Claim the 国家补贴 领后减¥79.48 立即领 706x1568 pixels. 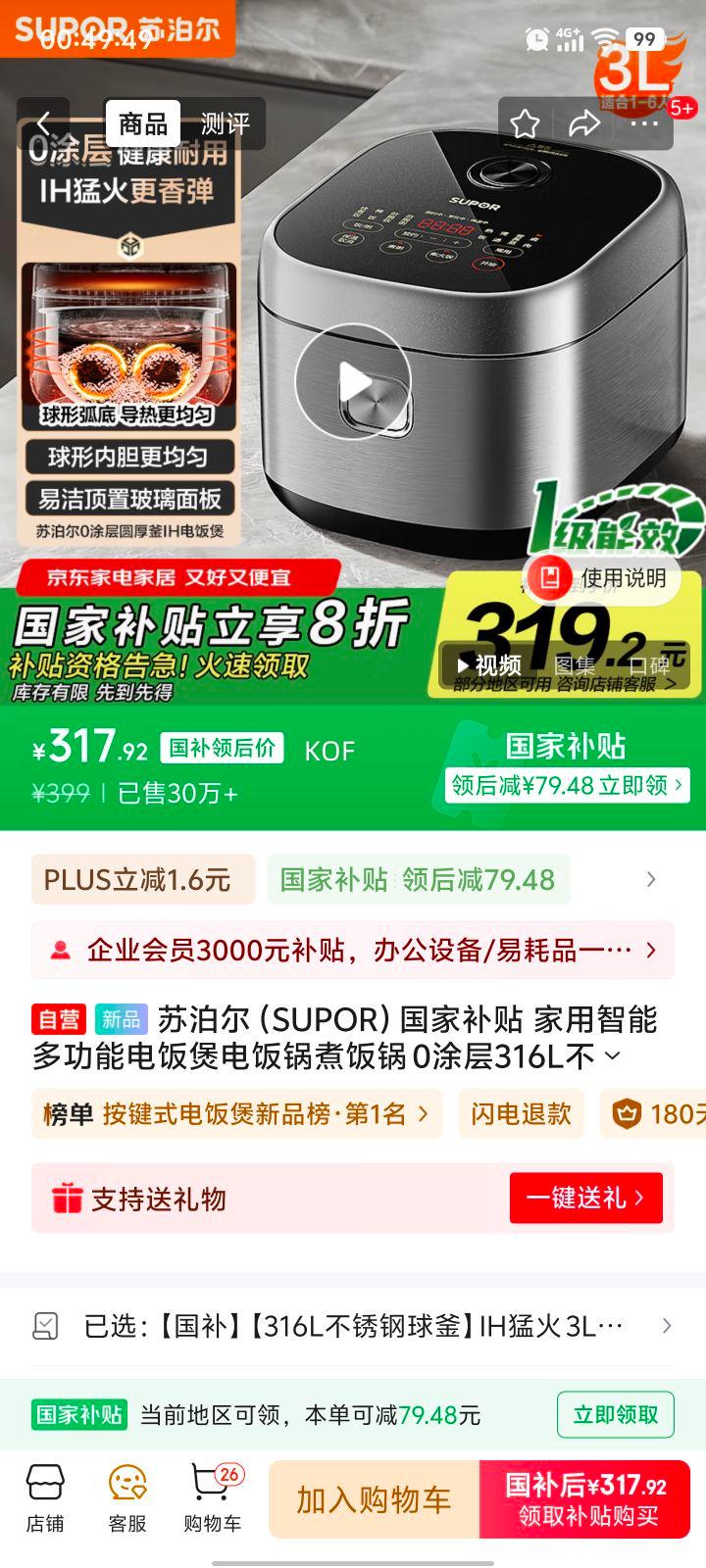(x=567, y=785)
